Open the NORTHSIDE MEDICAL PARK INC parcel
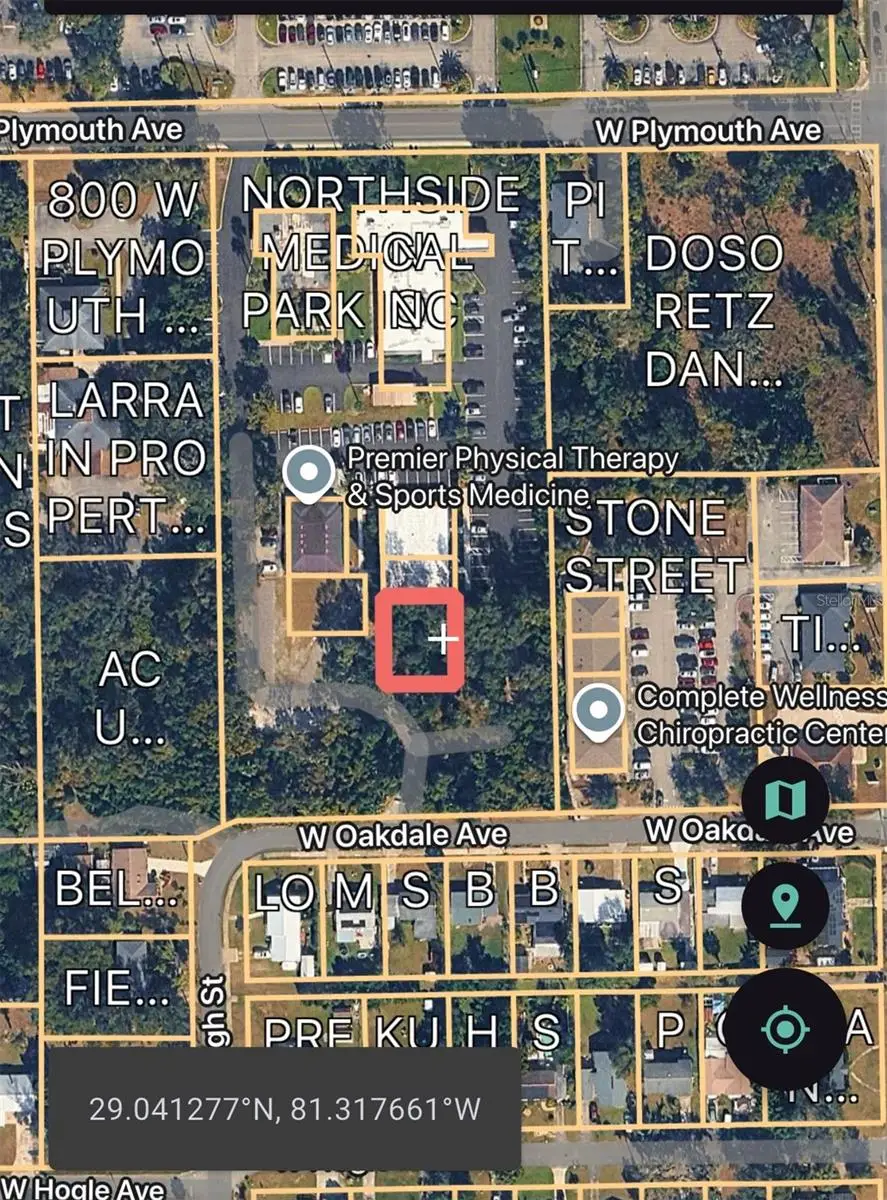The height and width of the screenshot is (1200, 887). [382, 250]
